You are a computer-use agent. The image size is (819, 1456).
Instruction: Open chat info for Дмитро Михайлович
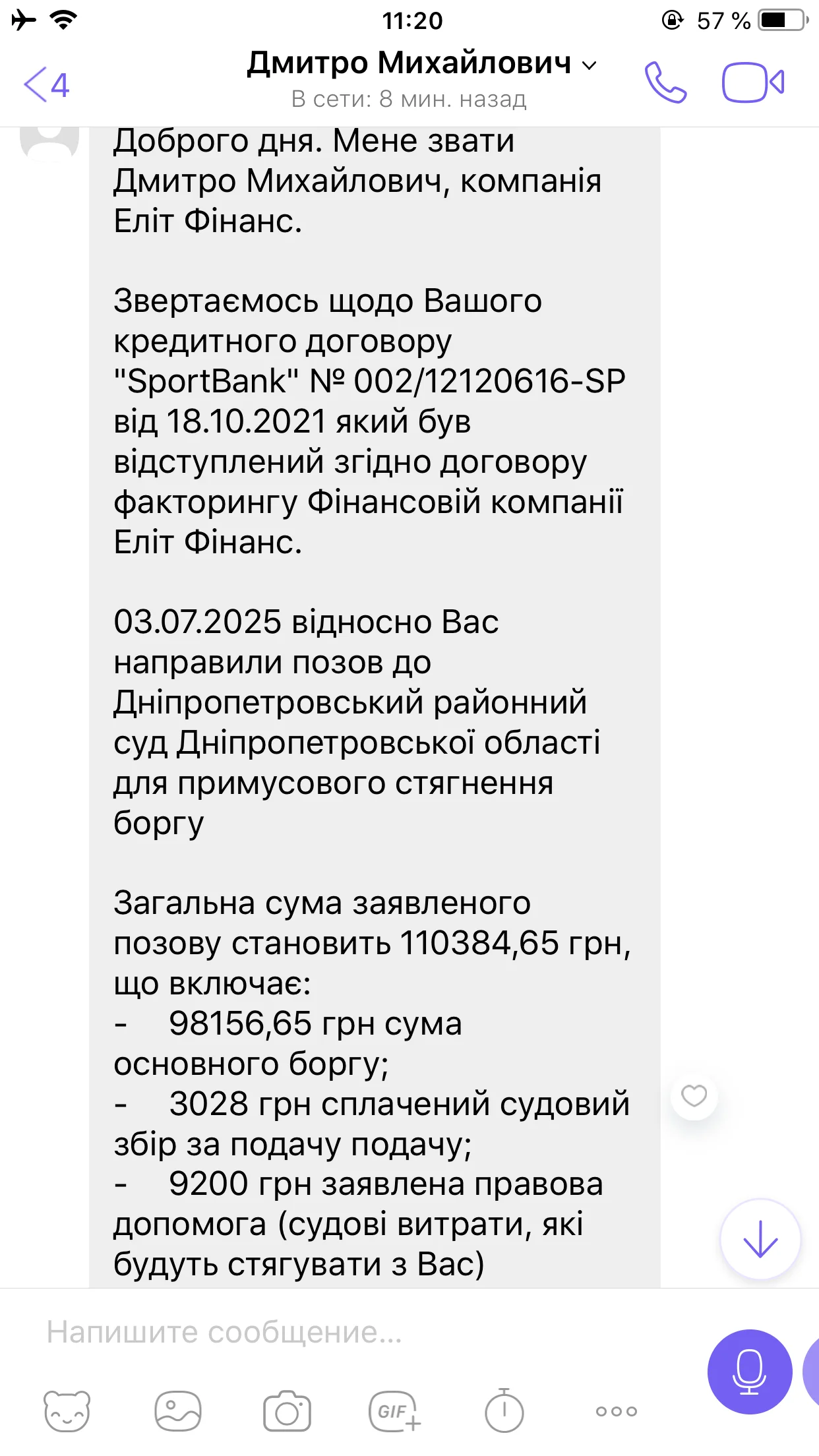coord(421,65)
